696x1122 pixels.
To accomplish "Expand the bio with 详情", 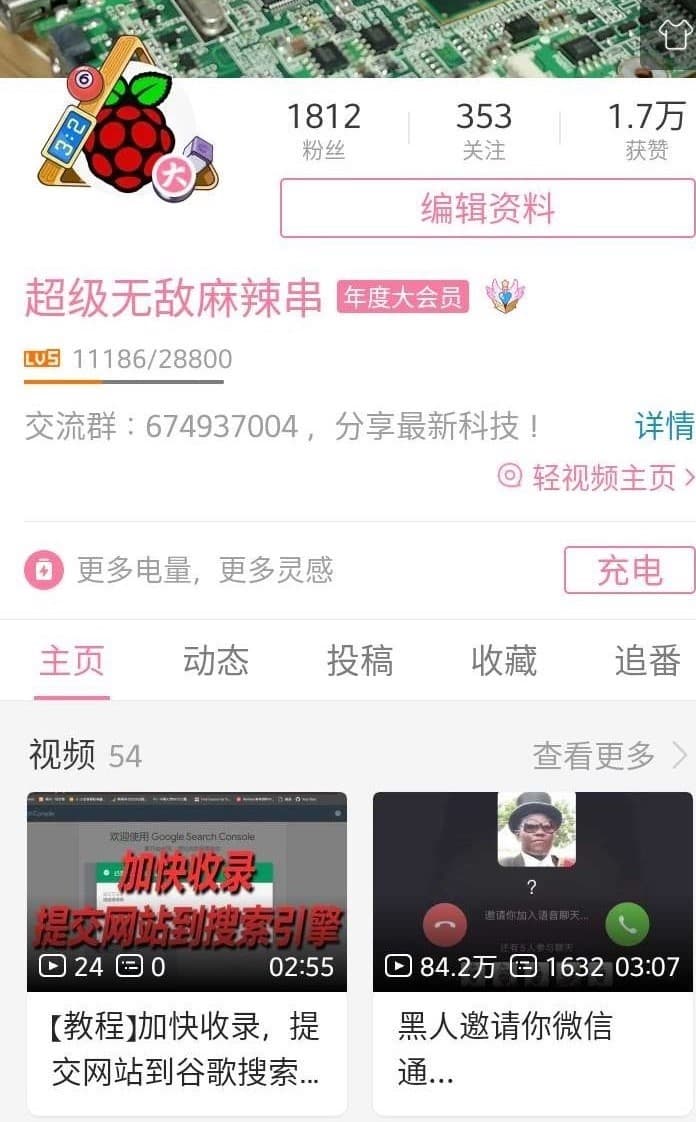I will tap(664, 426).
